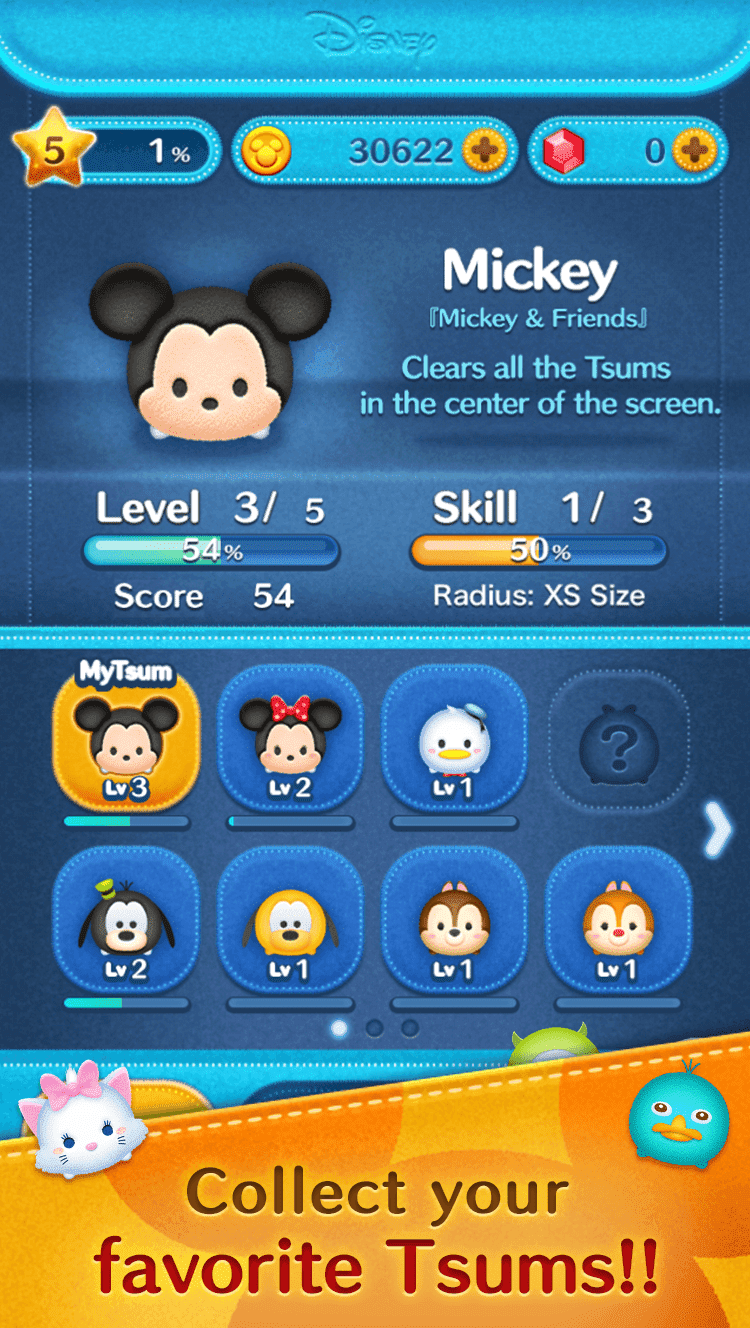This screenshot has width=750, height=1328.
Task: Switch to the third Tsum page dot
Action: pyautogui.click(x=408, y=1028)
